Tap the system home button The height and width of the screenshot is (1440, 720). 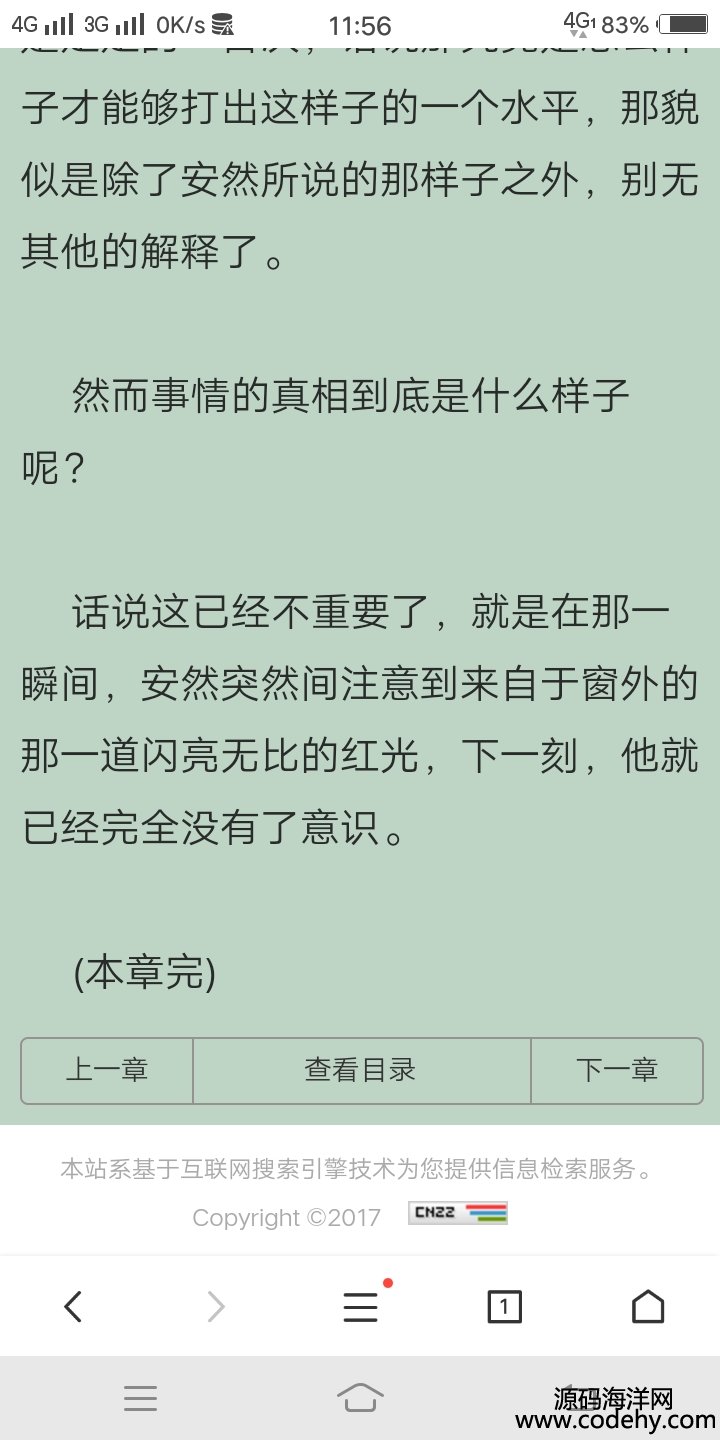click(x=360, y=1397)
